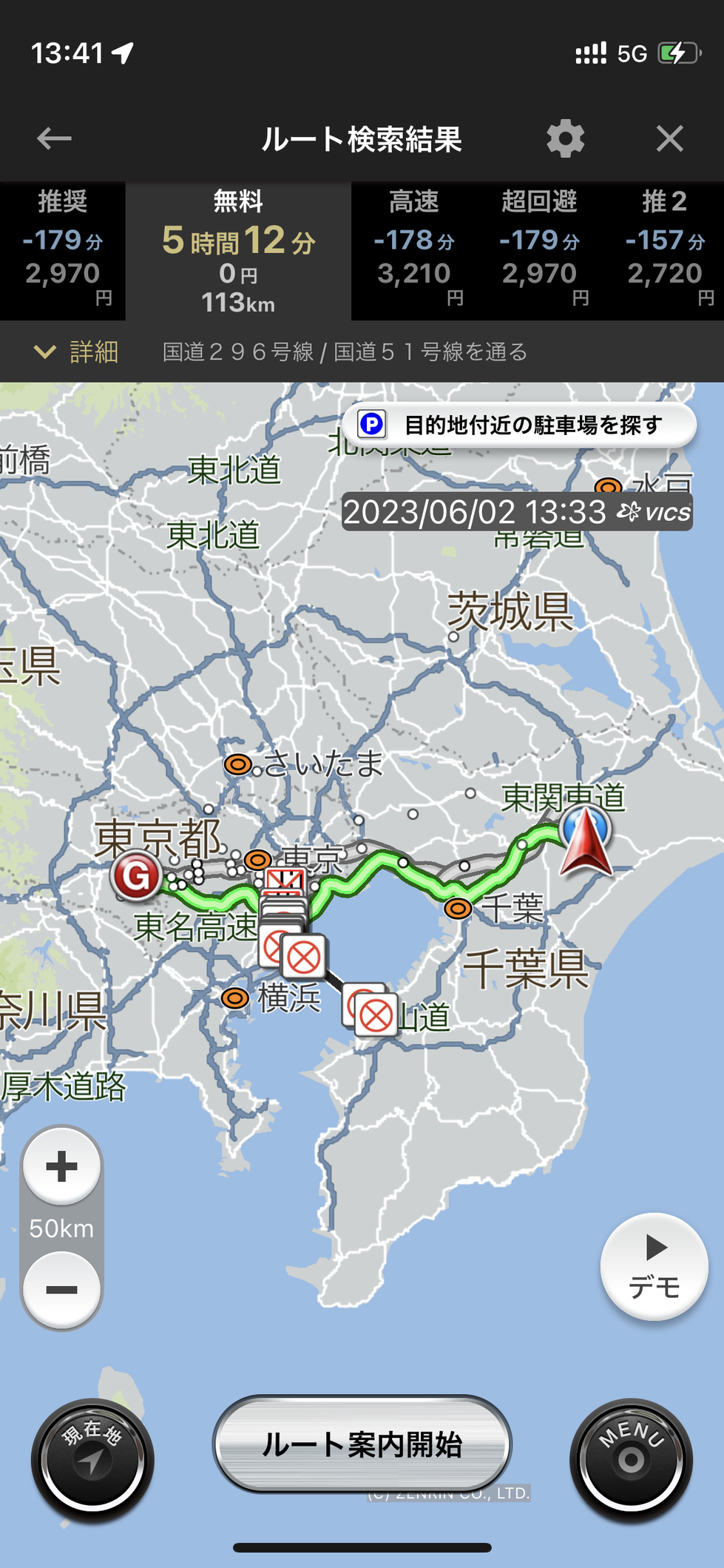724x1568 pixels.
Task: Close the route search results
Action: 670,138
